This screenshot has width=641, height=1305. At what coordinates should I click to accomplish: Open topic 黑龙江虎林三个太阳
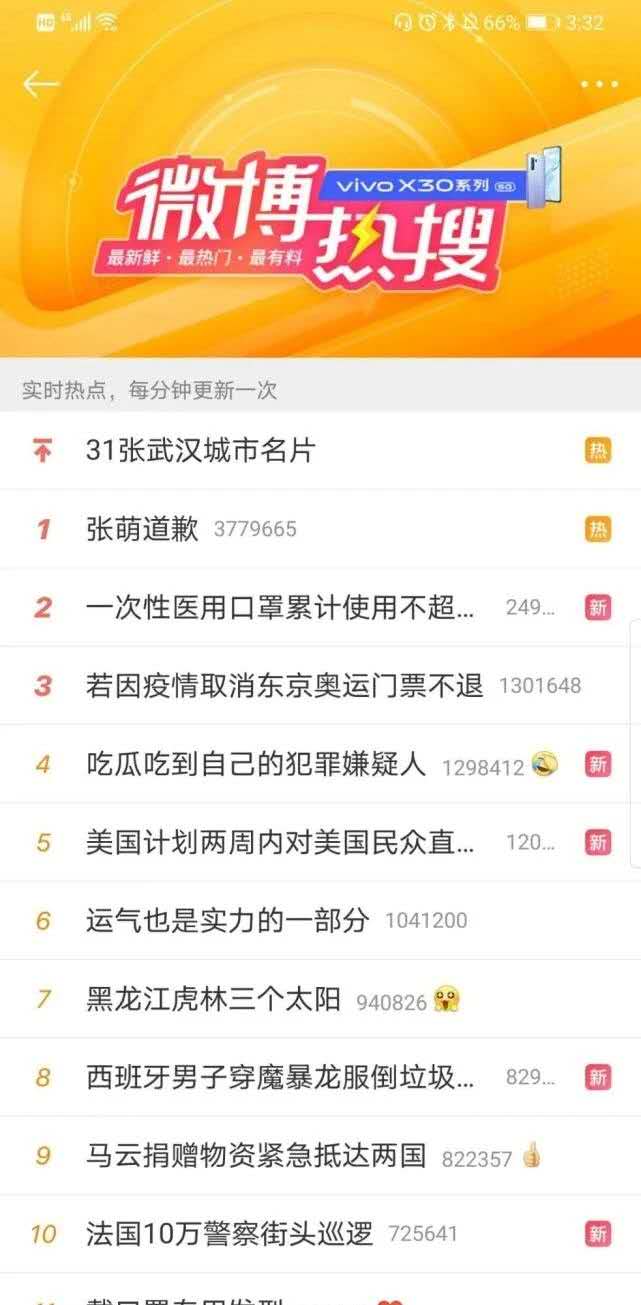[214, 999]
